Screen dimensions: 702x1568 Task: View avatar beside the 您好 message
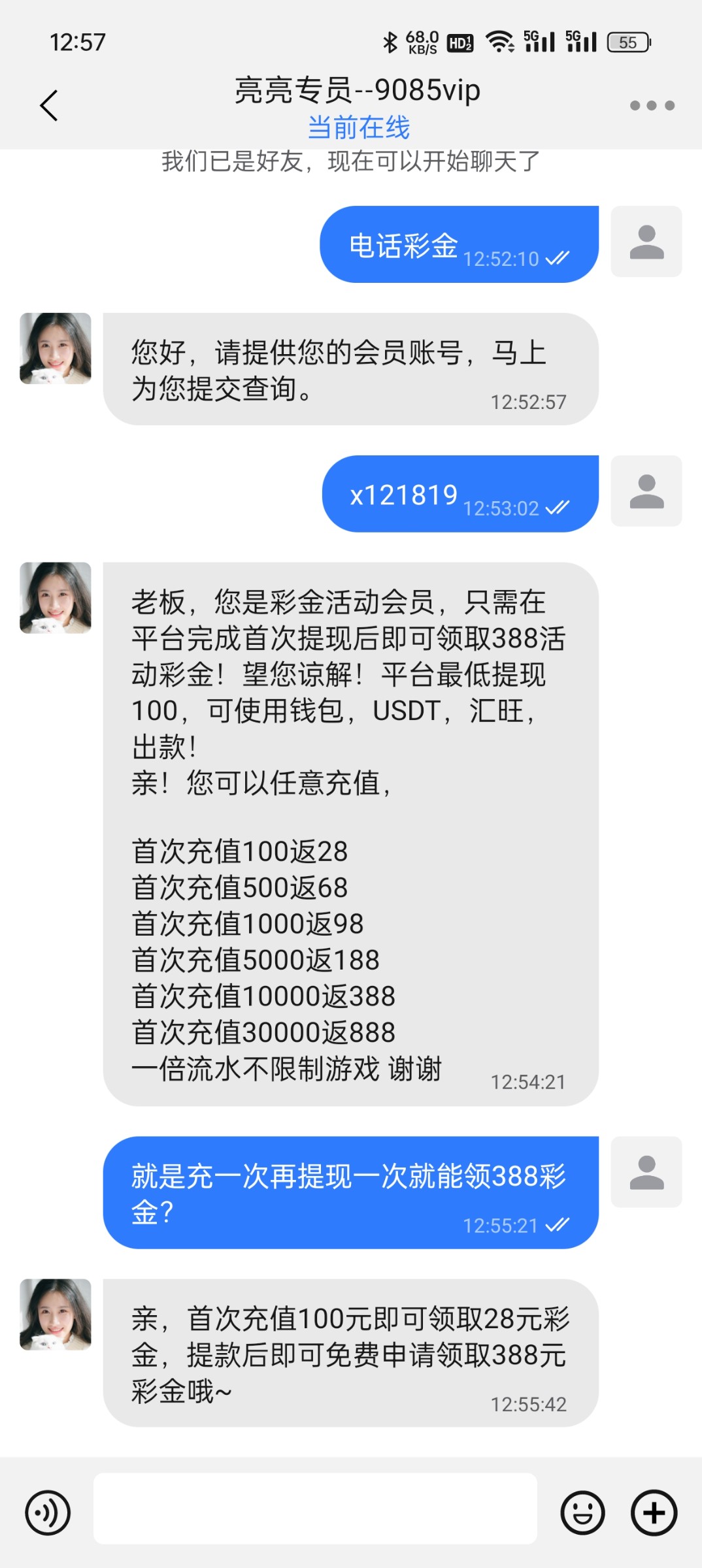(x=56, y=348)
